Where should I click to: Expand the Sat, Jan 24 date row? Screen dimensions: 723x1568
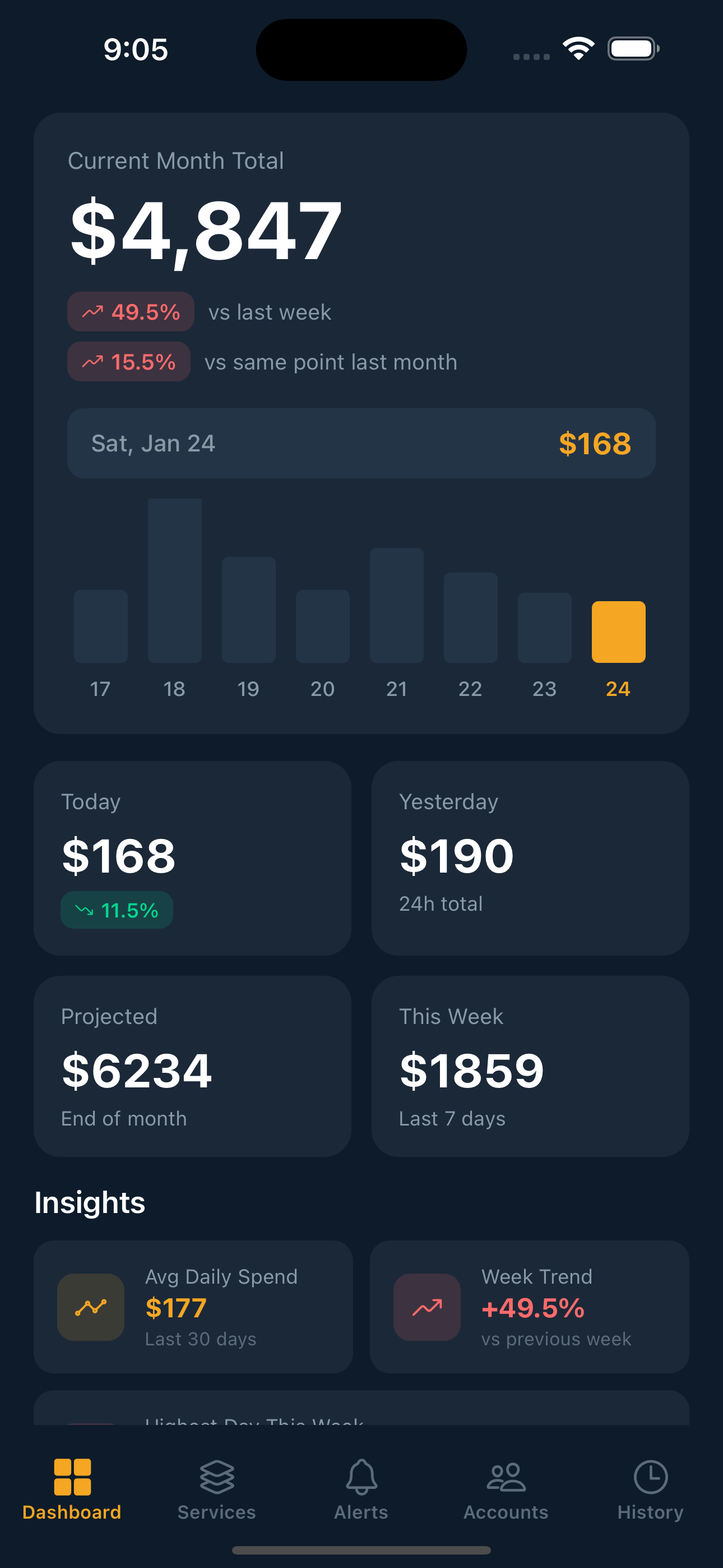(361, 443)
